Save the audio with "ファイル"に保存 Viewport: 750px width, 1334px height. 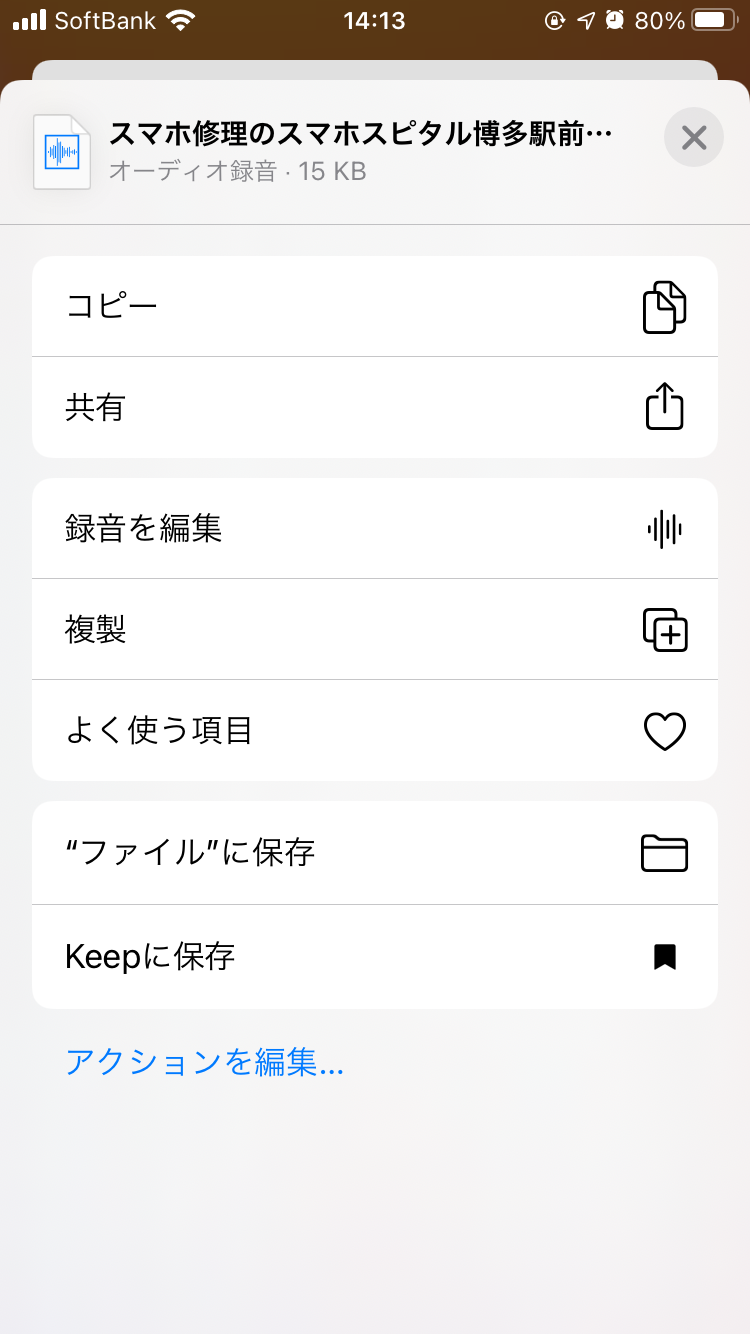click(x=375, y=853)
